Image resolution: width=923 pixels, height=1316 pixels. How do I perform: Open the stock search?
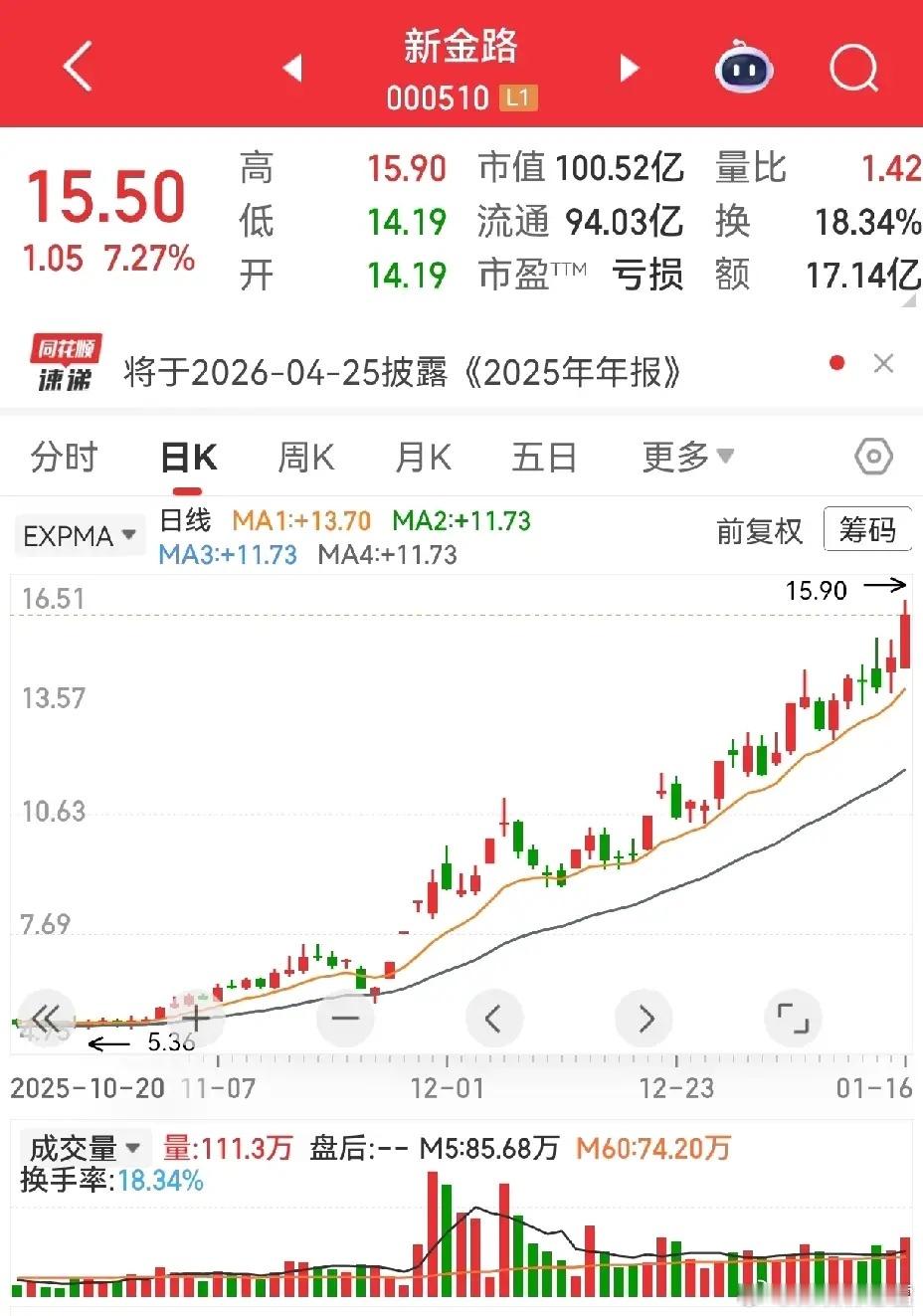[853, 68]
